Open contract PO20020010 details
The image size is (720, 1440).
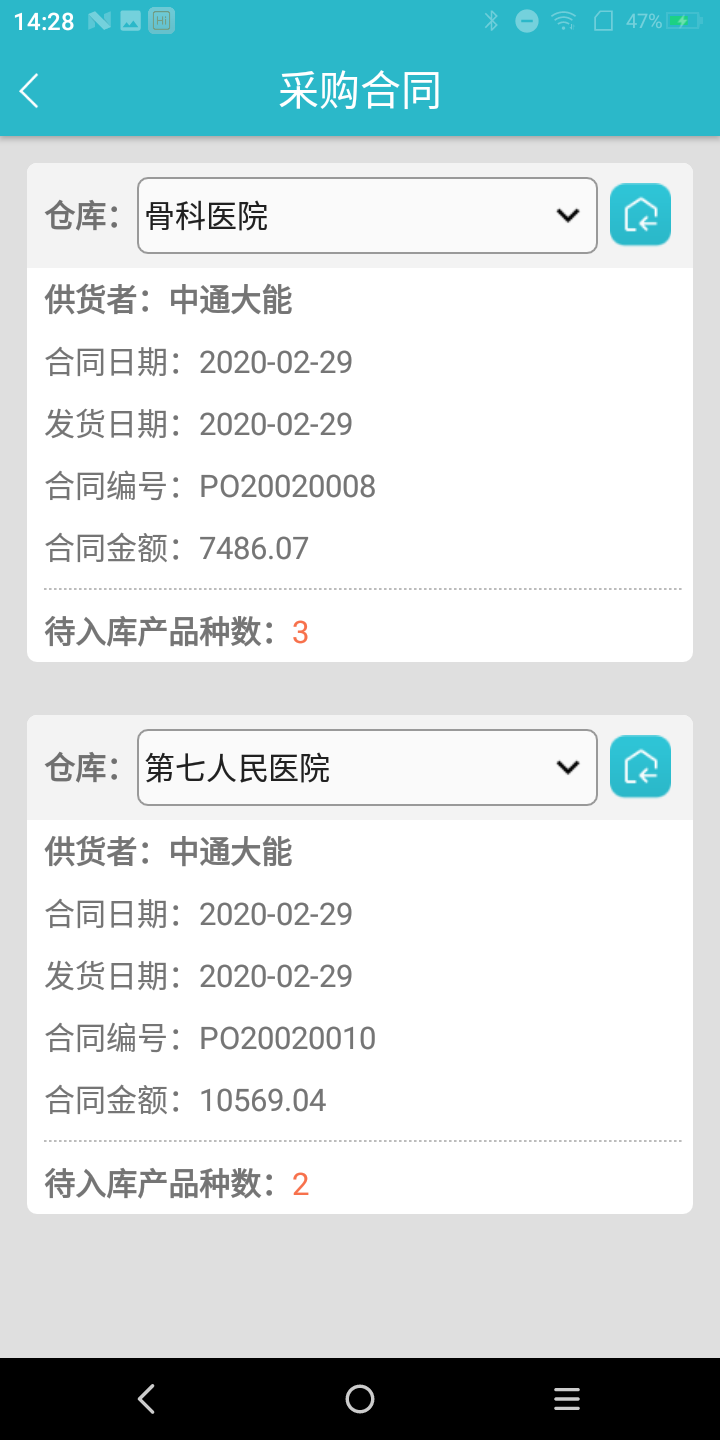tap(360, 1017)
